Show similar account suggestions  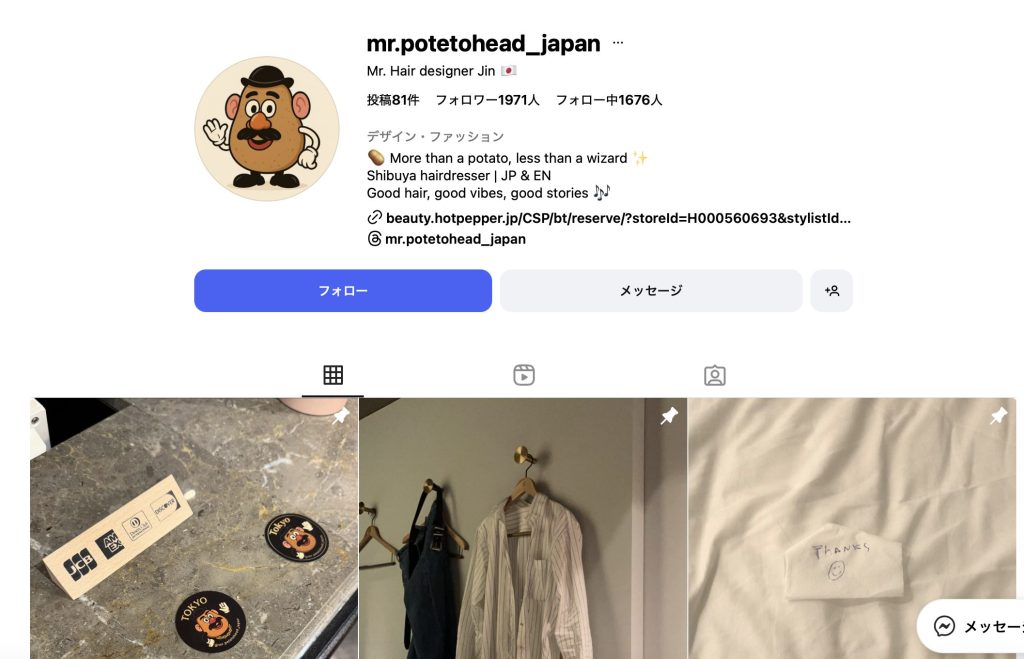(832, 291)
